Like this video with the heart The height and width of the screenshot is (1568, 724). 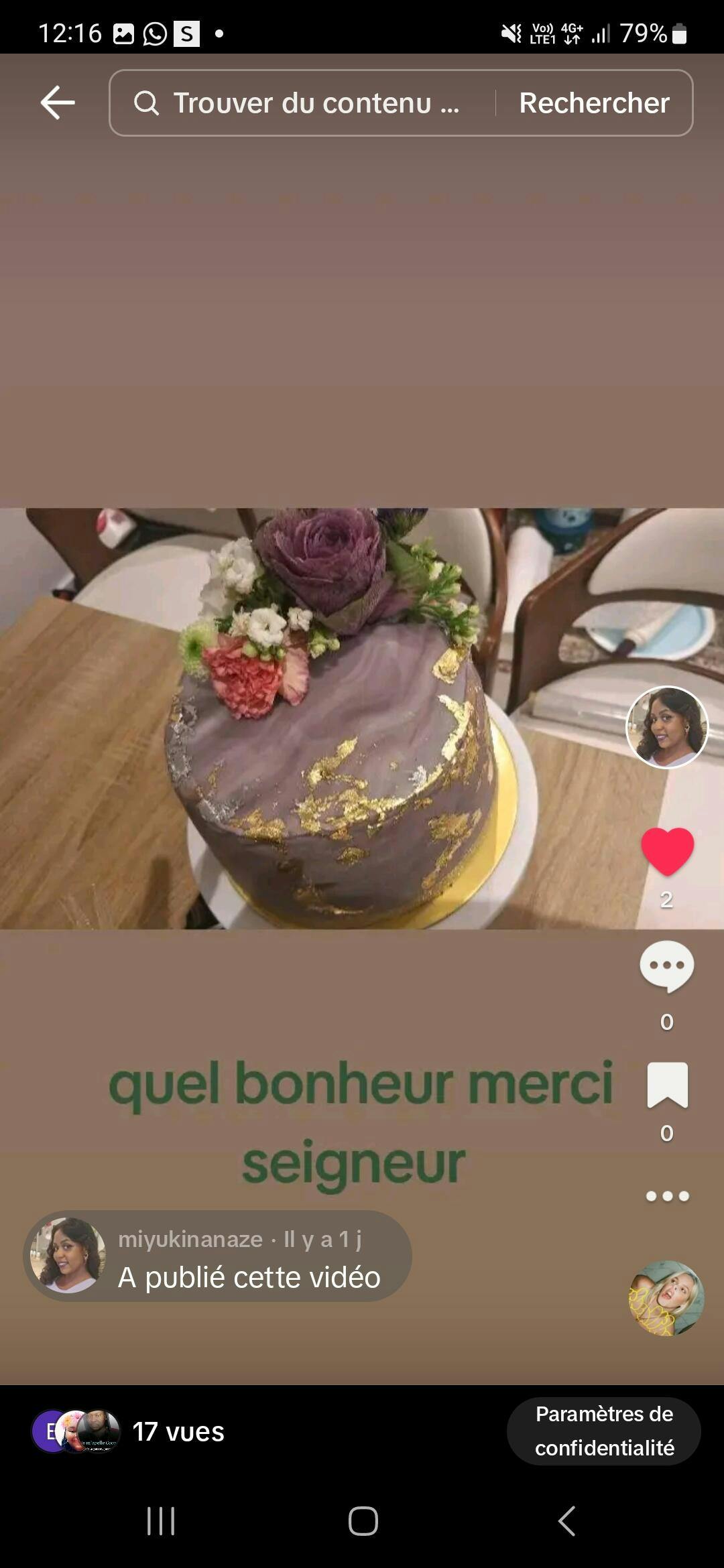pyautogui.click(x=667, y=851)
